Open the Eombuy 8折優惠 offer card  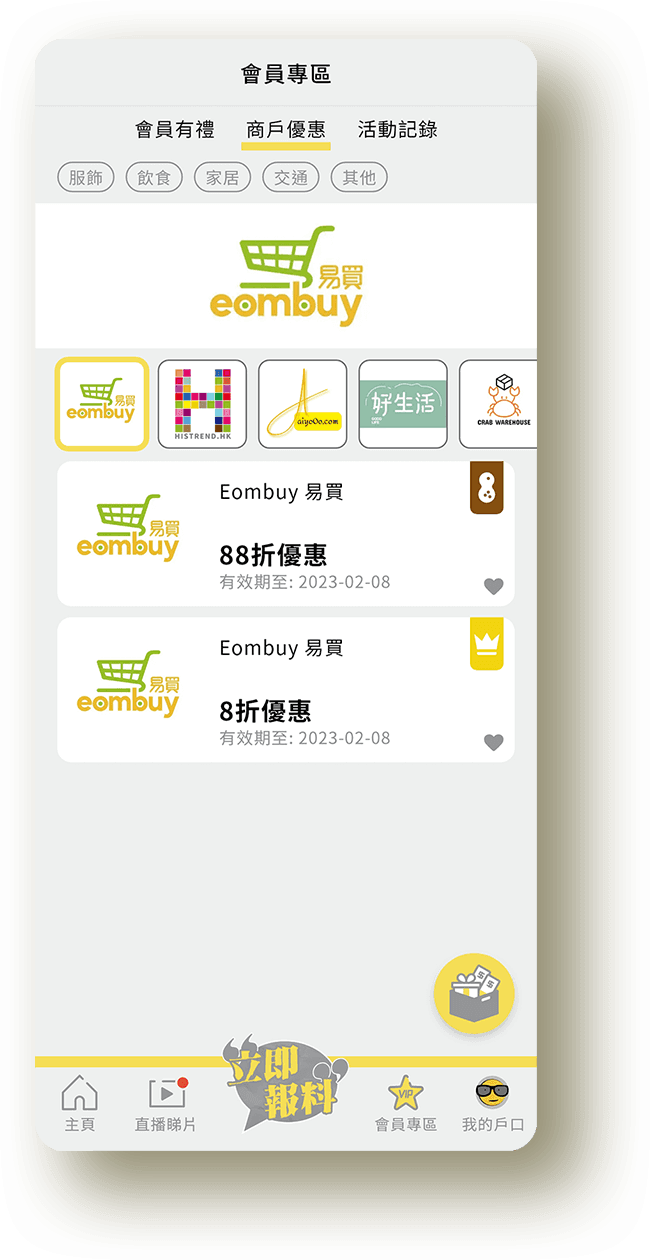[x=286, y=690]
